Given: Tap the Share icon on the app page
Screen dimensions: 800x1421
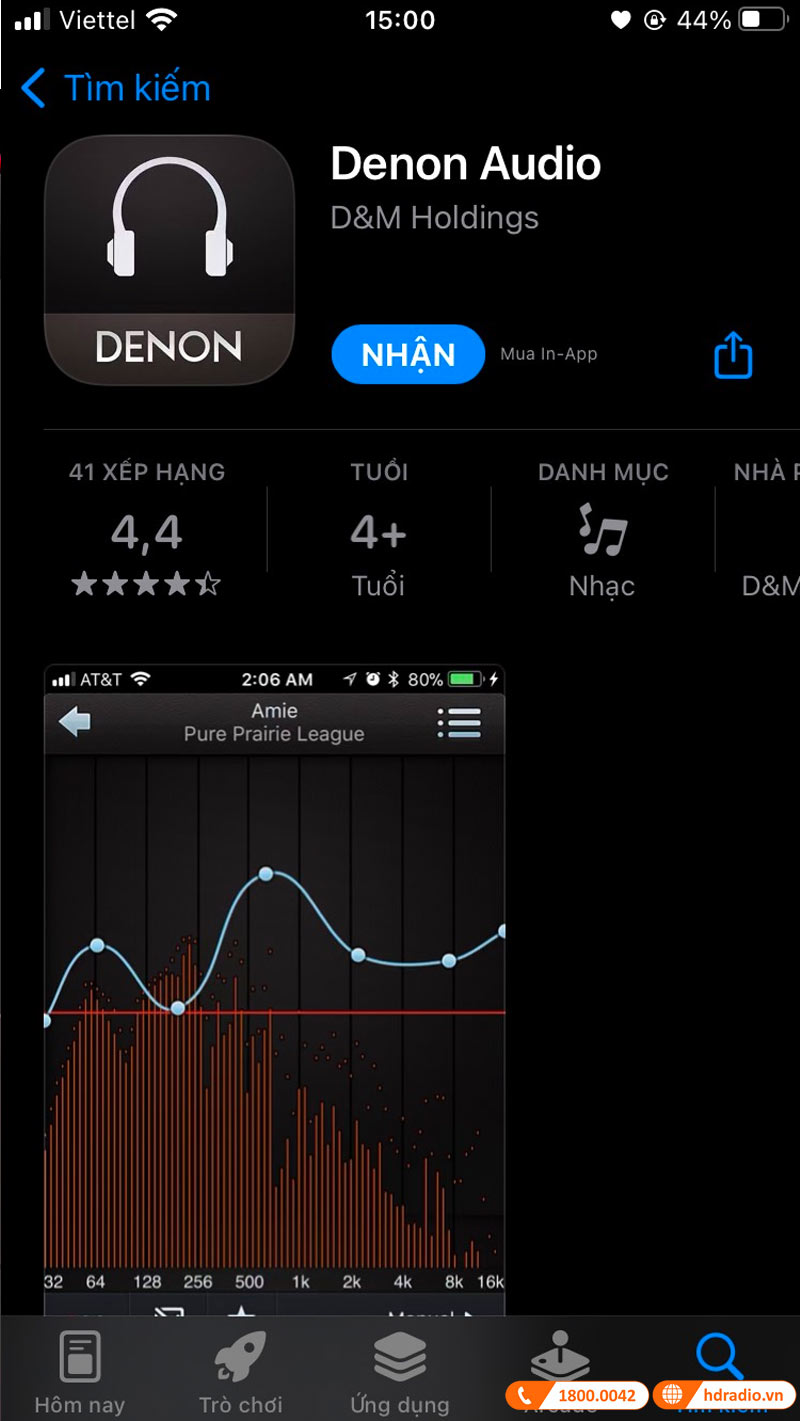Looking at the screenshot, I should click(x=732, y=354).
